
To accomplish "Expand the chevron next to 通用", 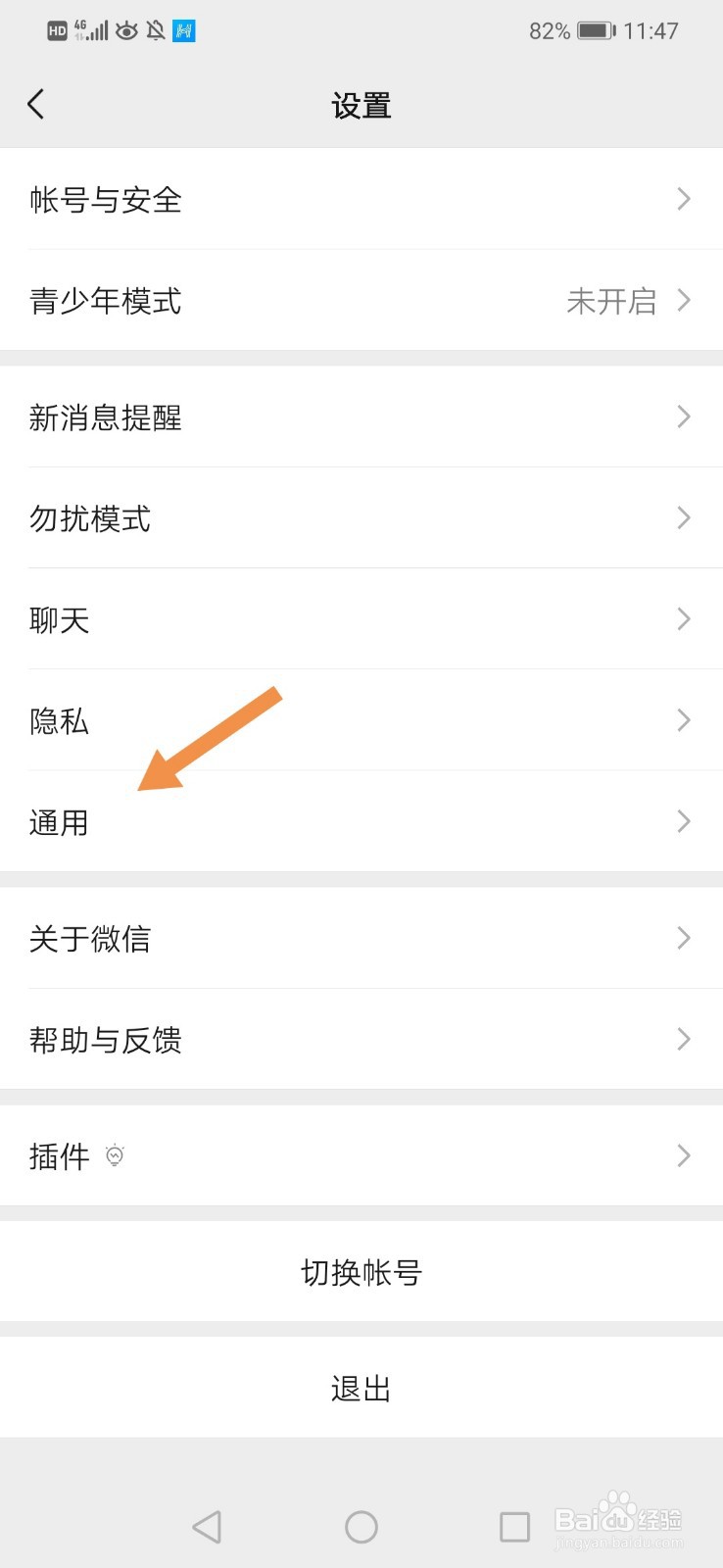I will [683, 822].
